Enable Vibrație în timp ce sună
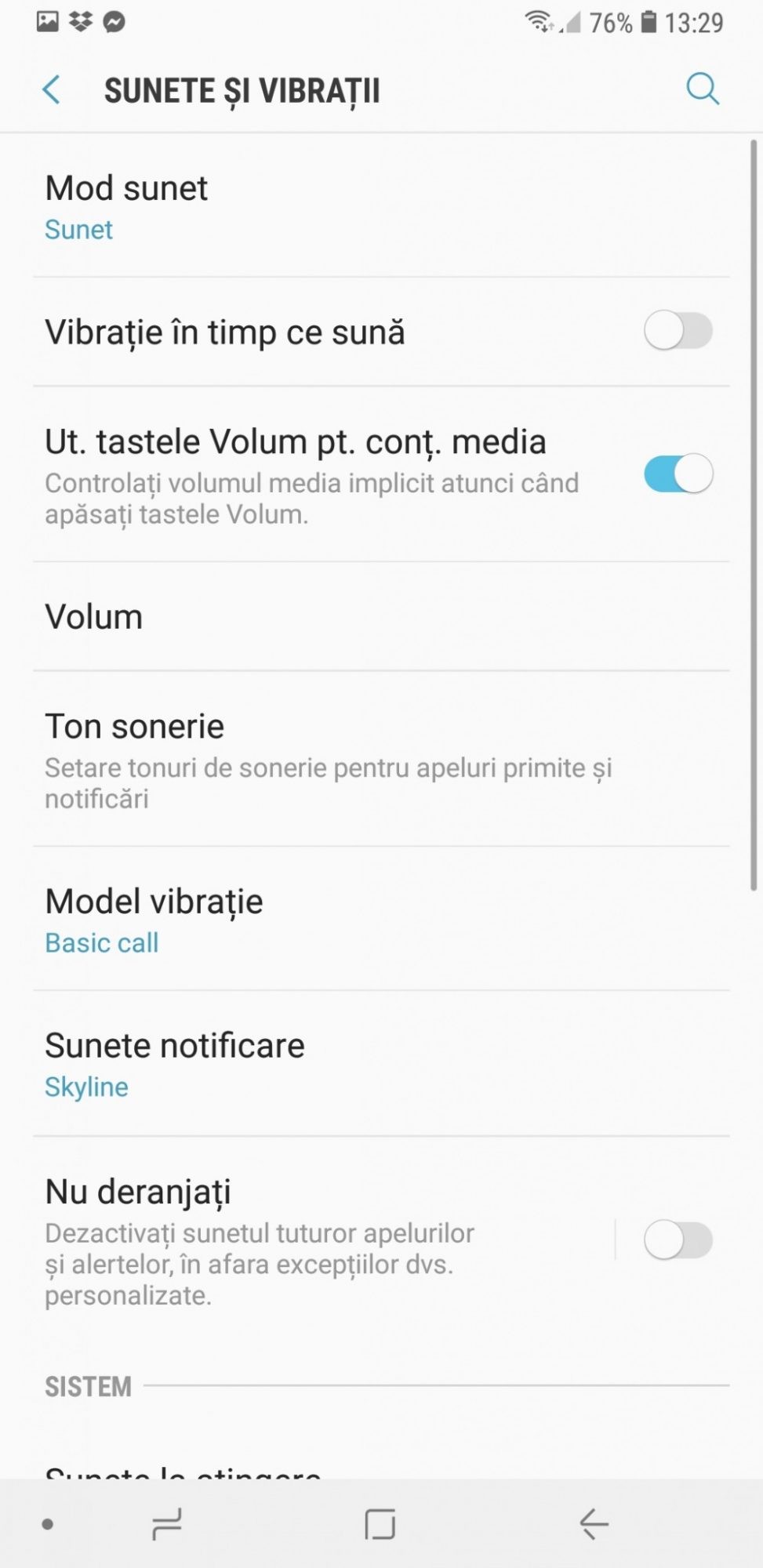Viewport: 763px width, 1568px height. [678, 331]
